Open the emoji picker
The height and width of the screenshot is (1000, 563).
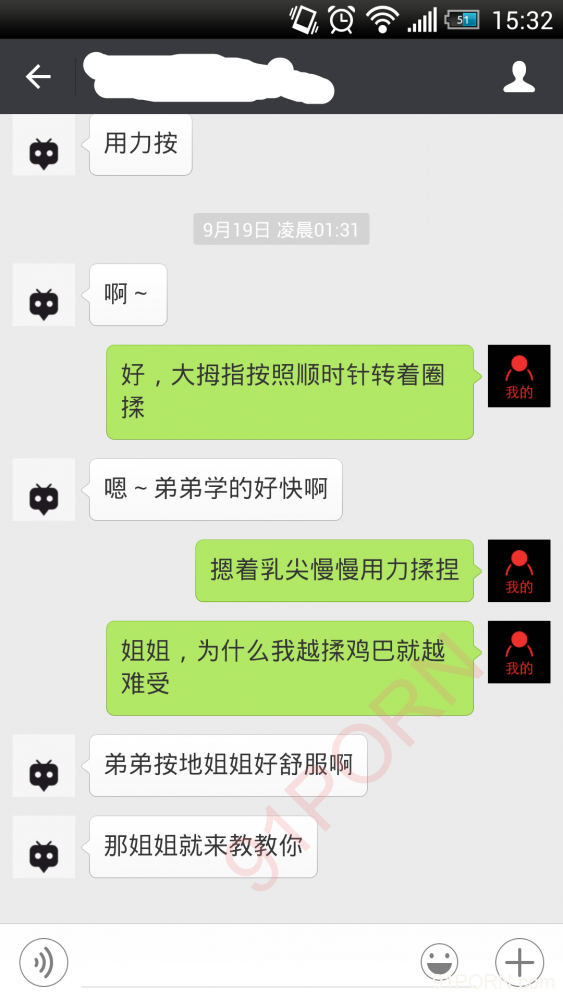tap(439, 962)
